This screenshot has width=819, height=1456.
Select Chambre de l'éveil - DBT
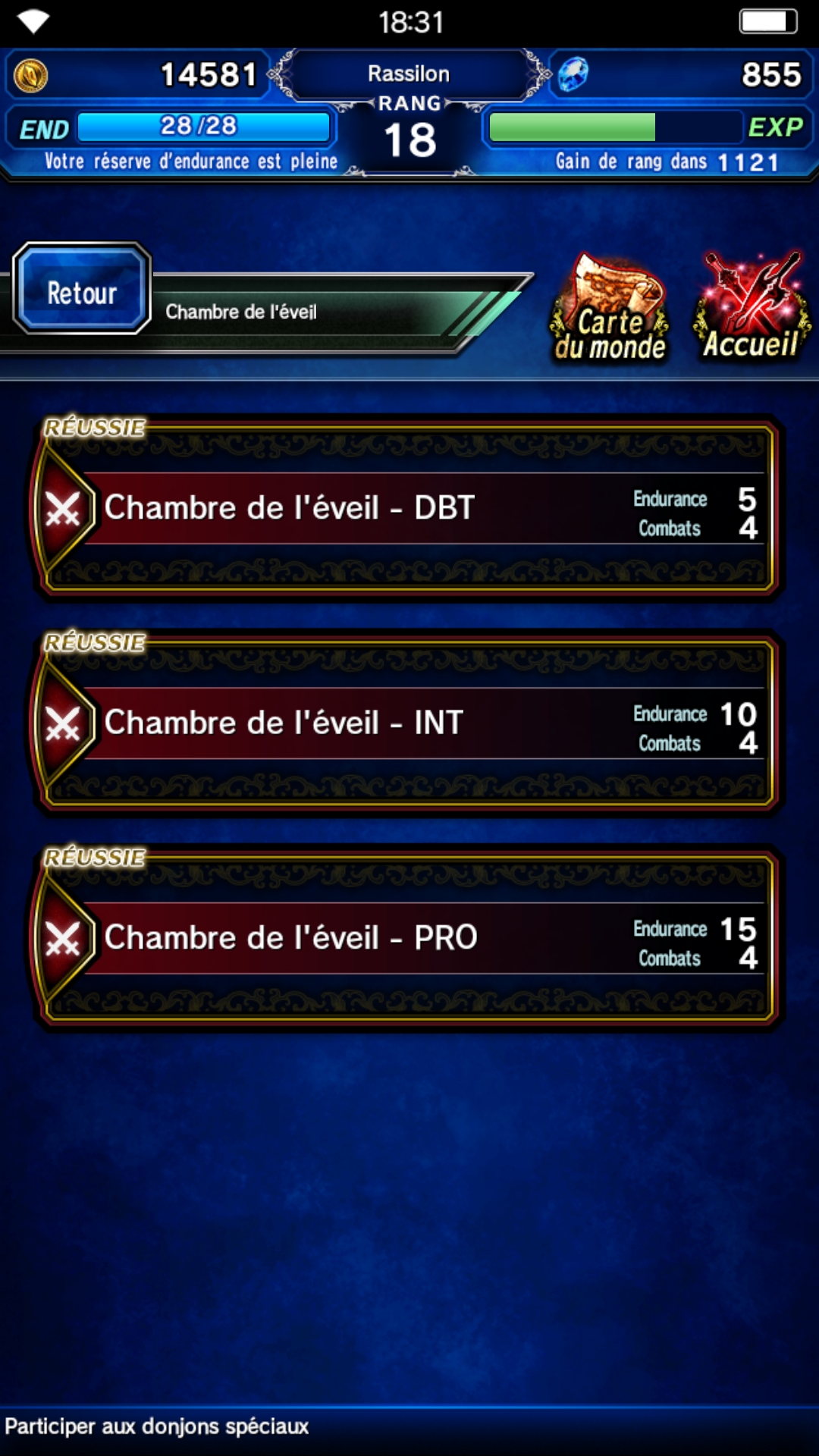coord(406,508)
